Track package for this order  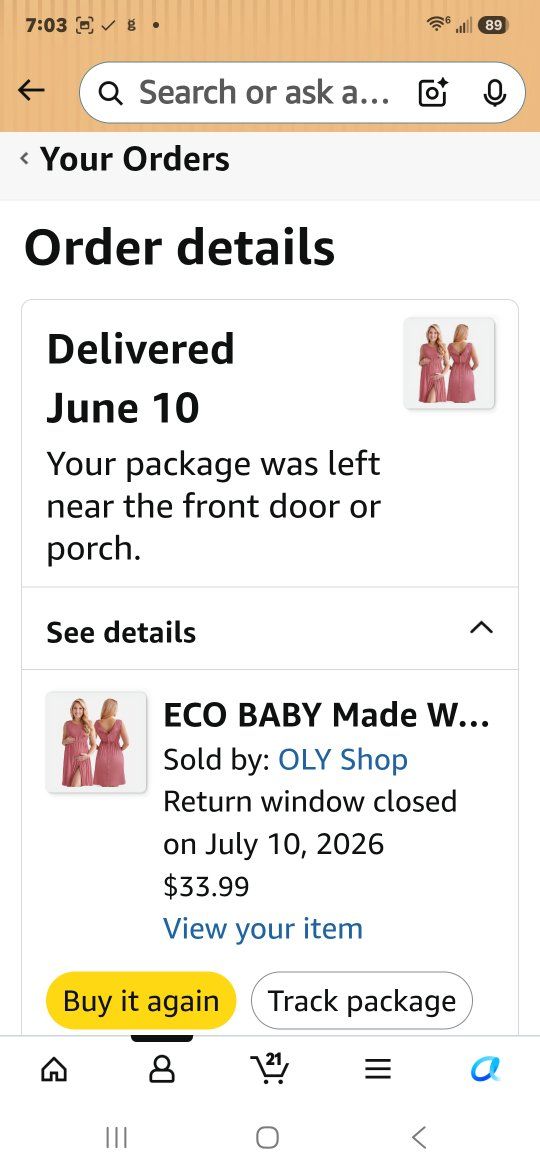point(362,1001)
